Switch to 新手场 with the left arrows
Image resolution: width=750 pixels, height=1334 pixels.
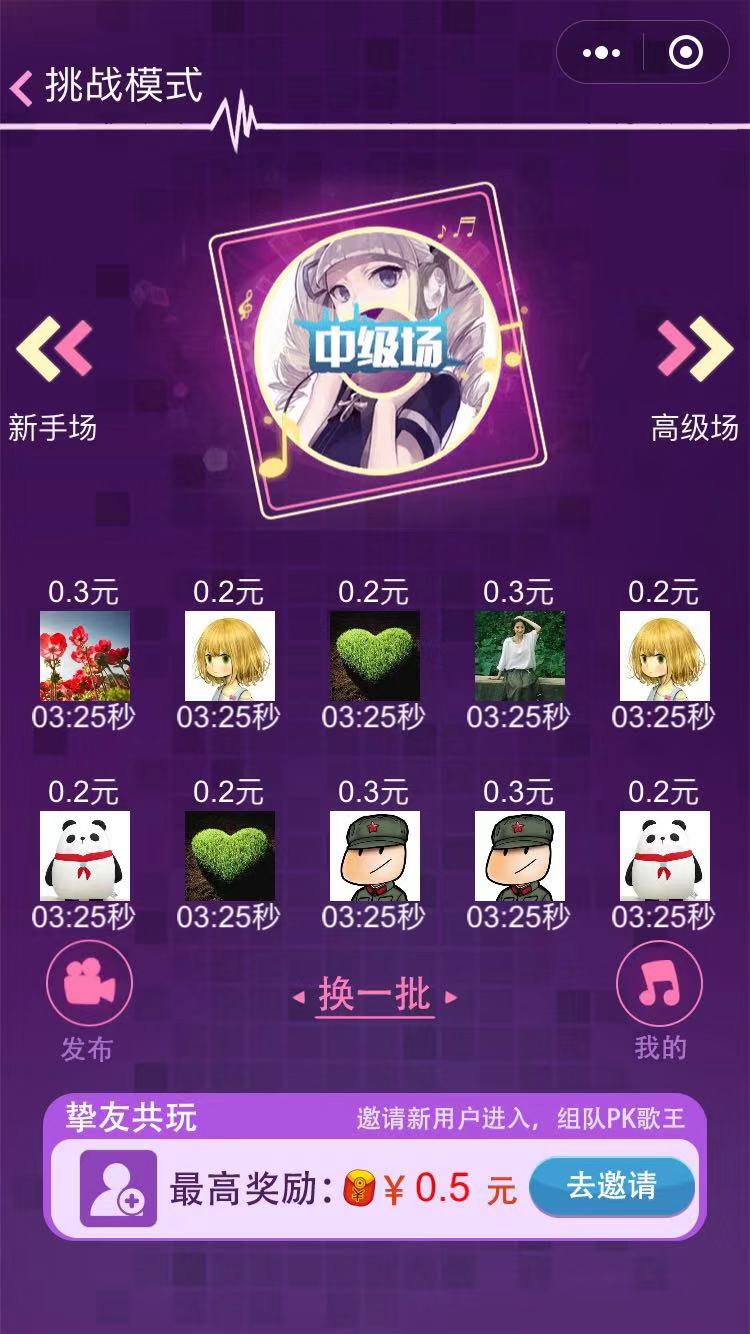click(54, 350)
